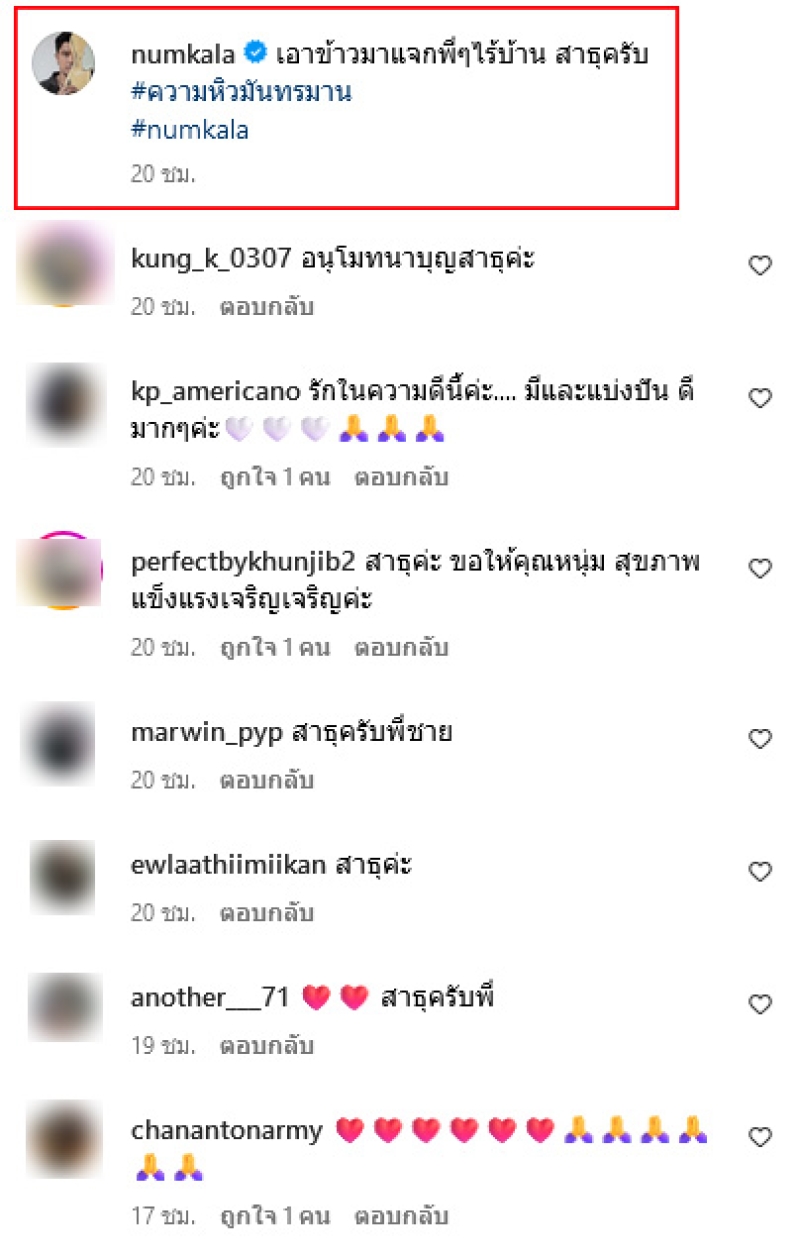Open numkala's profile picture
Image resolution: width=800 pixels, height=1258 pixels.
[65, 63]
